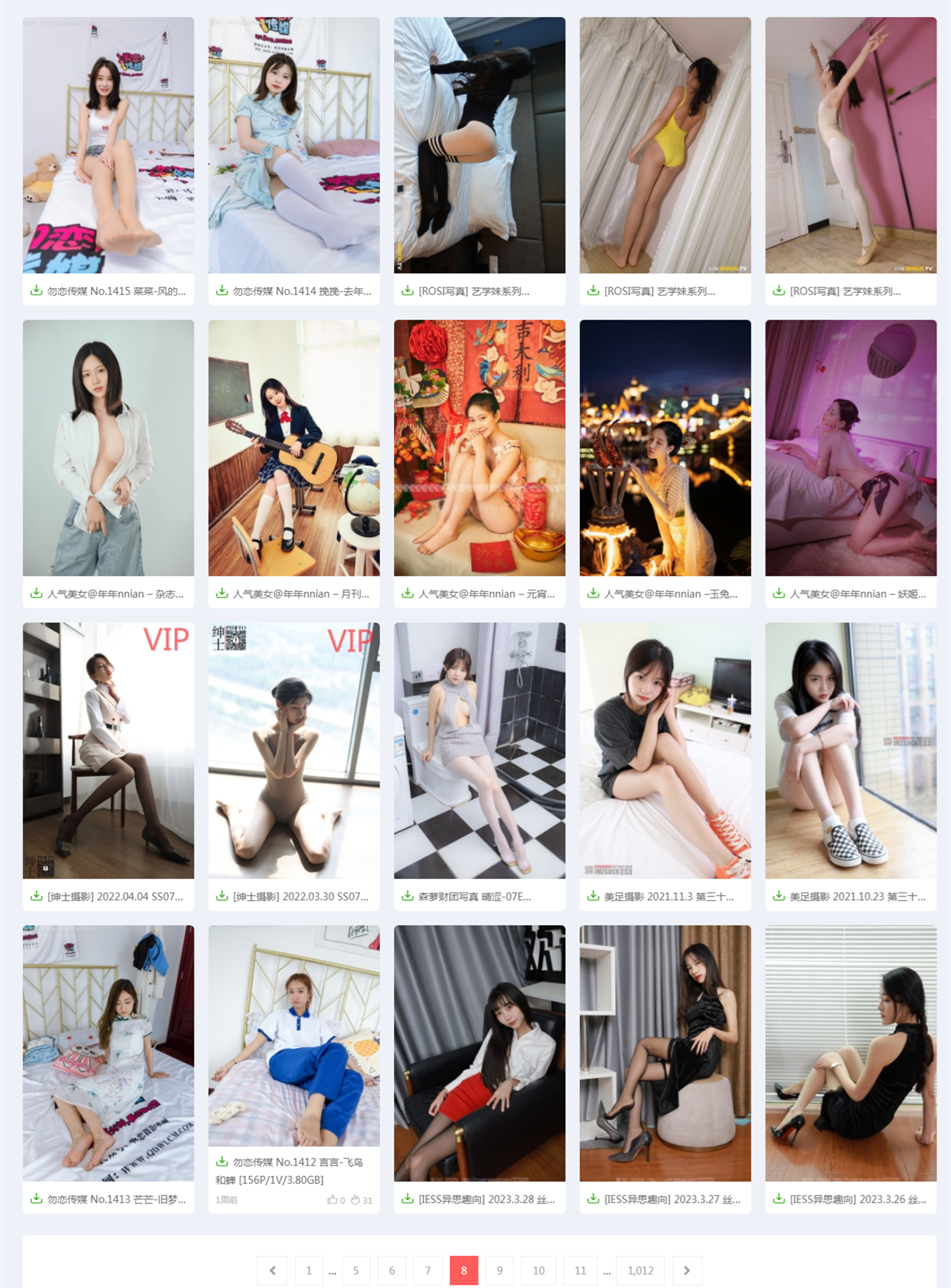The image size is (951, 1288).
Task: Go to page 10
Action: (538, 1270)
